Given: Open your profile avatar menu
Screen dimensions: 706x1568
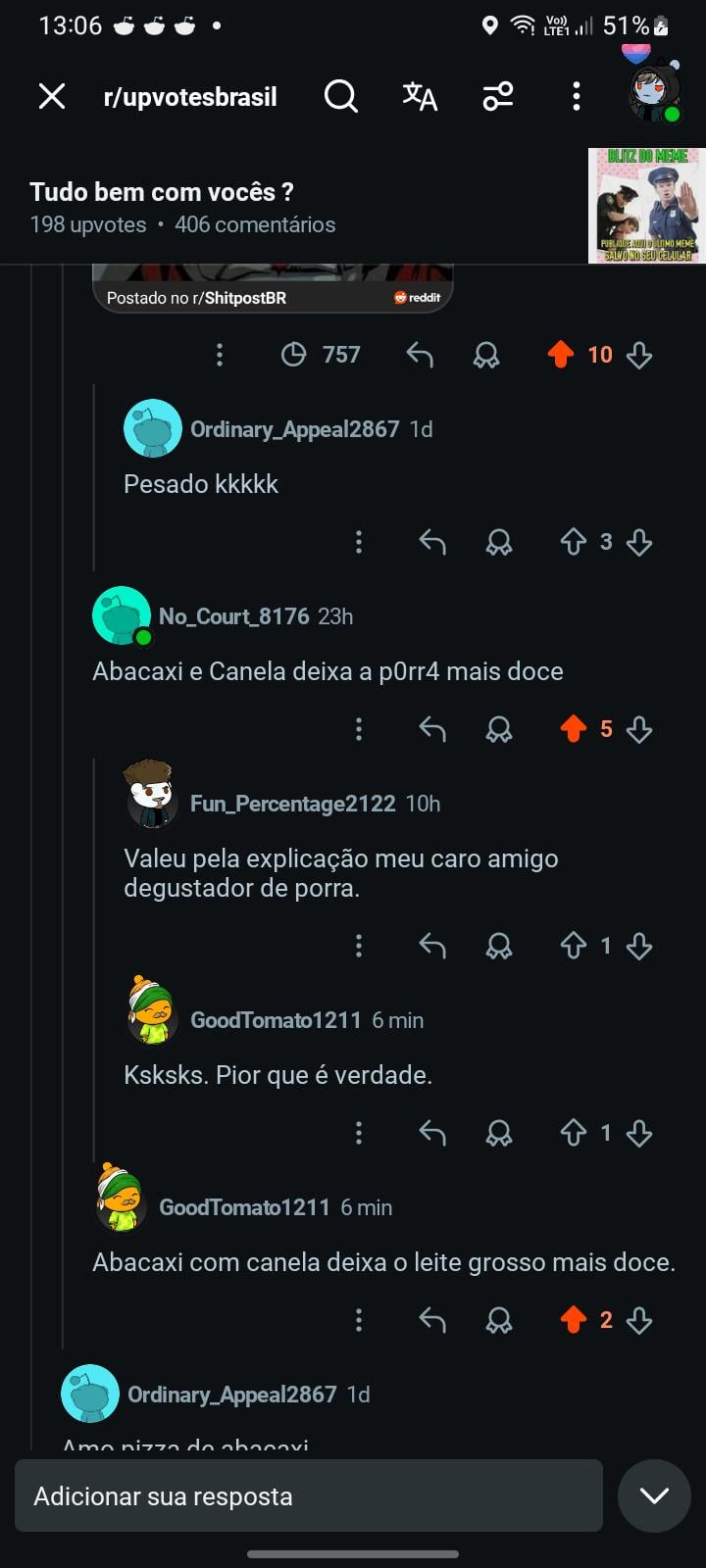Looking at the screenshot, I should coord(655,94).
